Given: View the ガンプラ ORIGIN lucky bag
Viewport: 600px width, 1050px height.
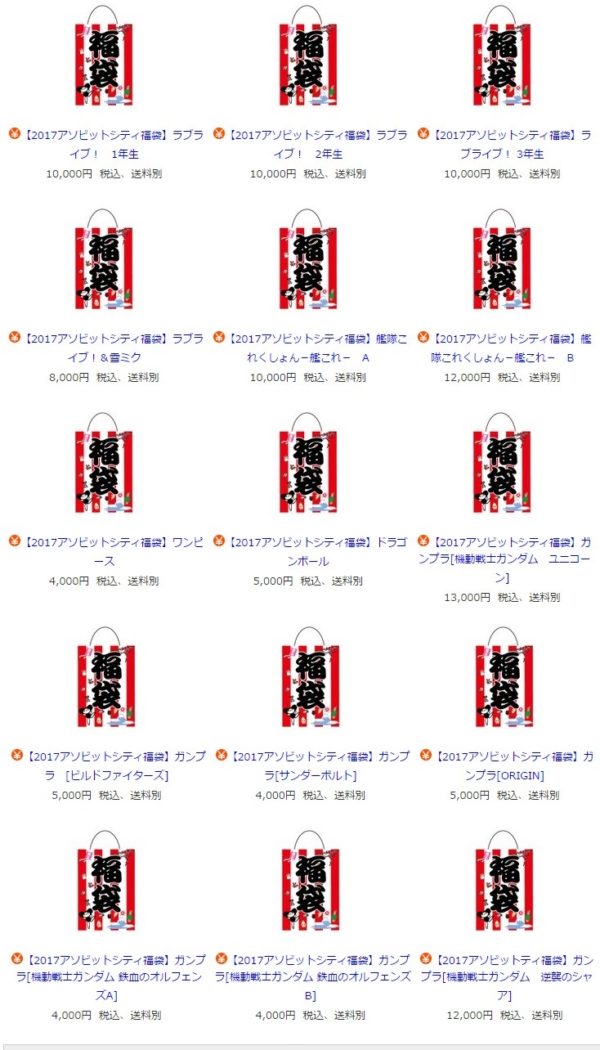Looking at the screenshot, I should tap(508, 757).
